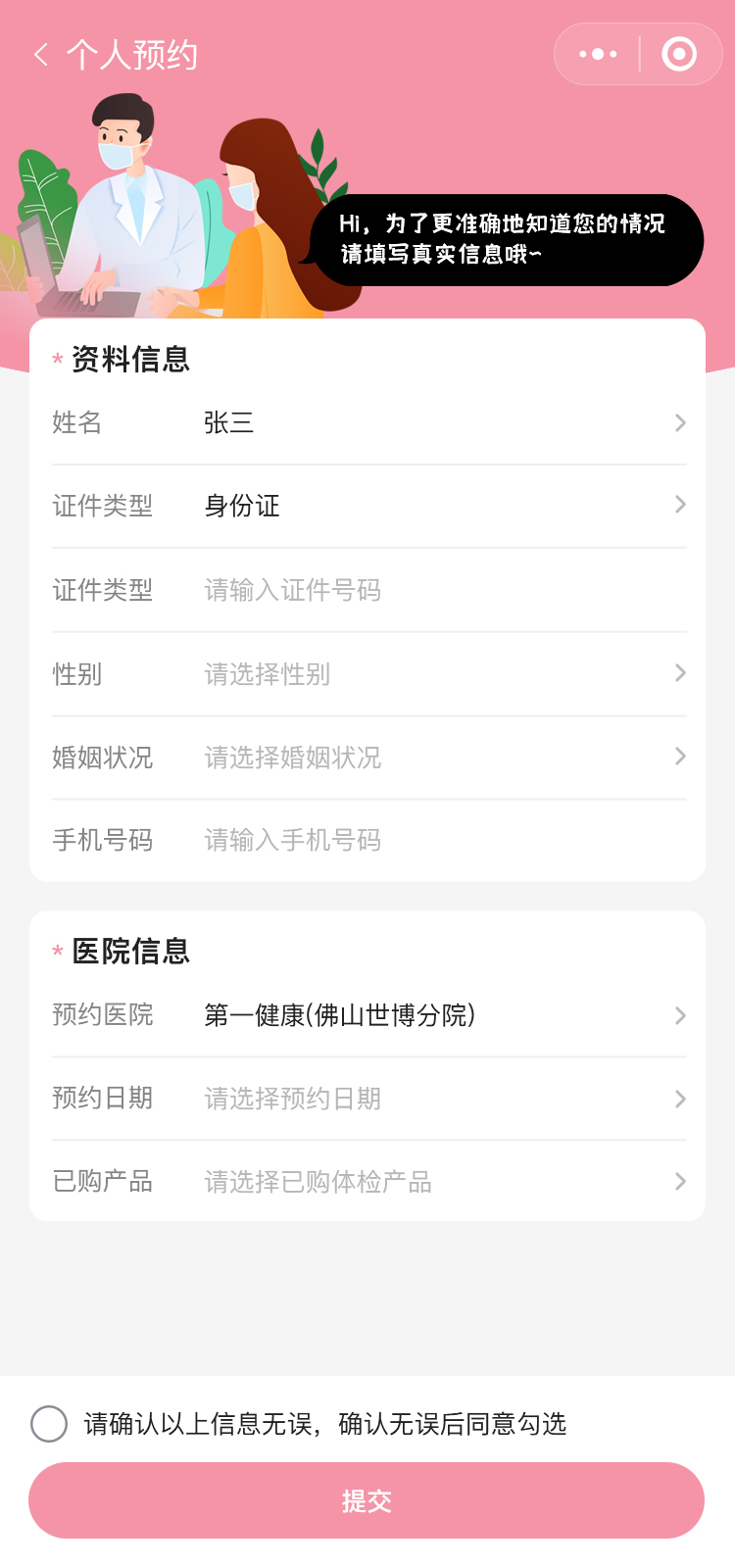Open the mini program more-options menu

[x=598, y=54]
